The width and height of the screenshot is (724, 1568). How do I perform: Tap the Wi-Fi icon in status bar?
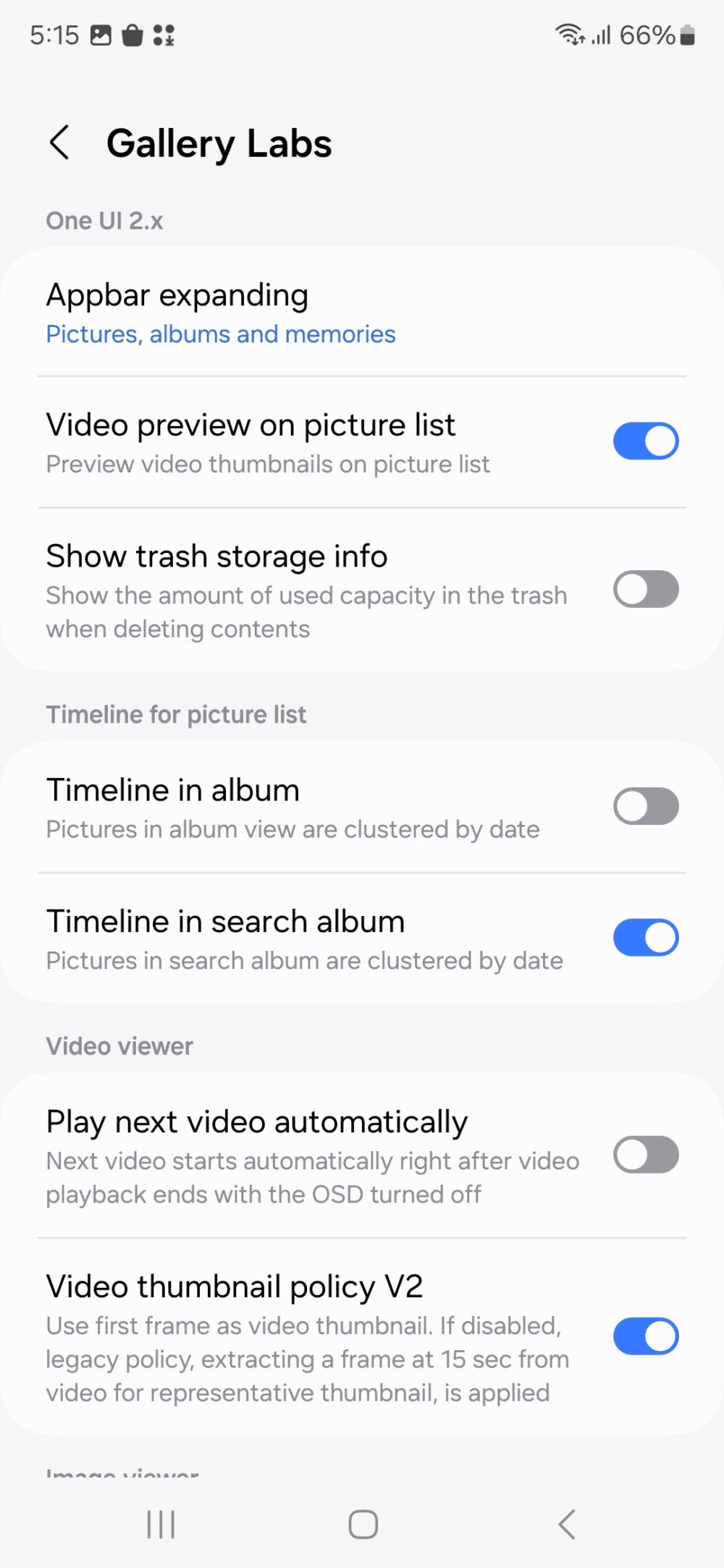[x=568, y=34]
